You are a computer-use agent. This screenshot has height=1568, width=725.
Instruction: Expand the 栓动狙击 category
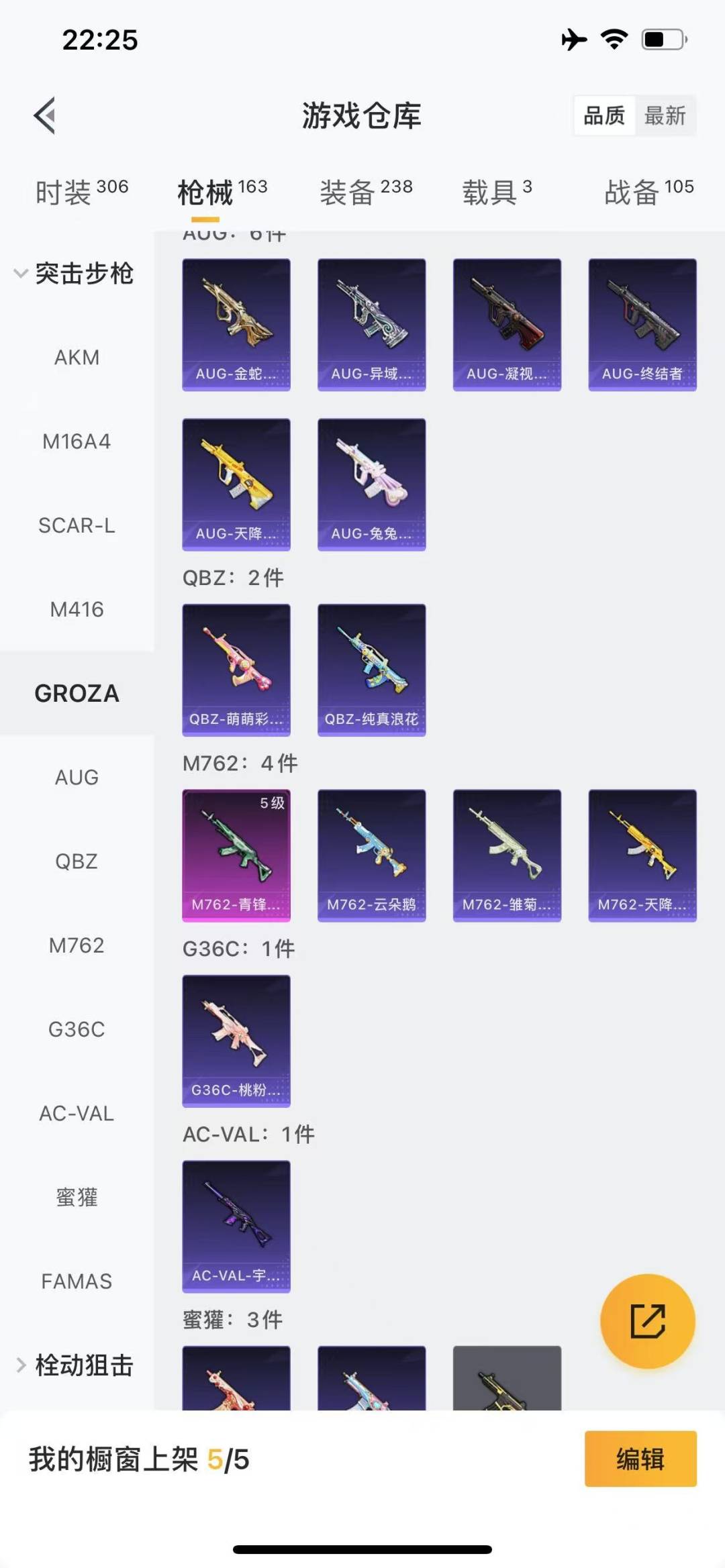click(x=75, y=1365)
